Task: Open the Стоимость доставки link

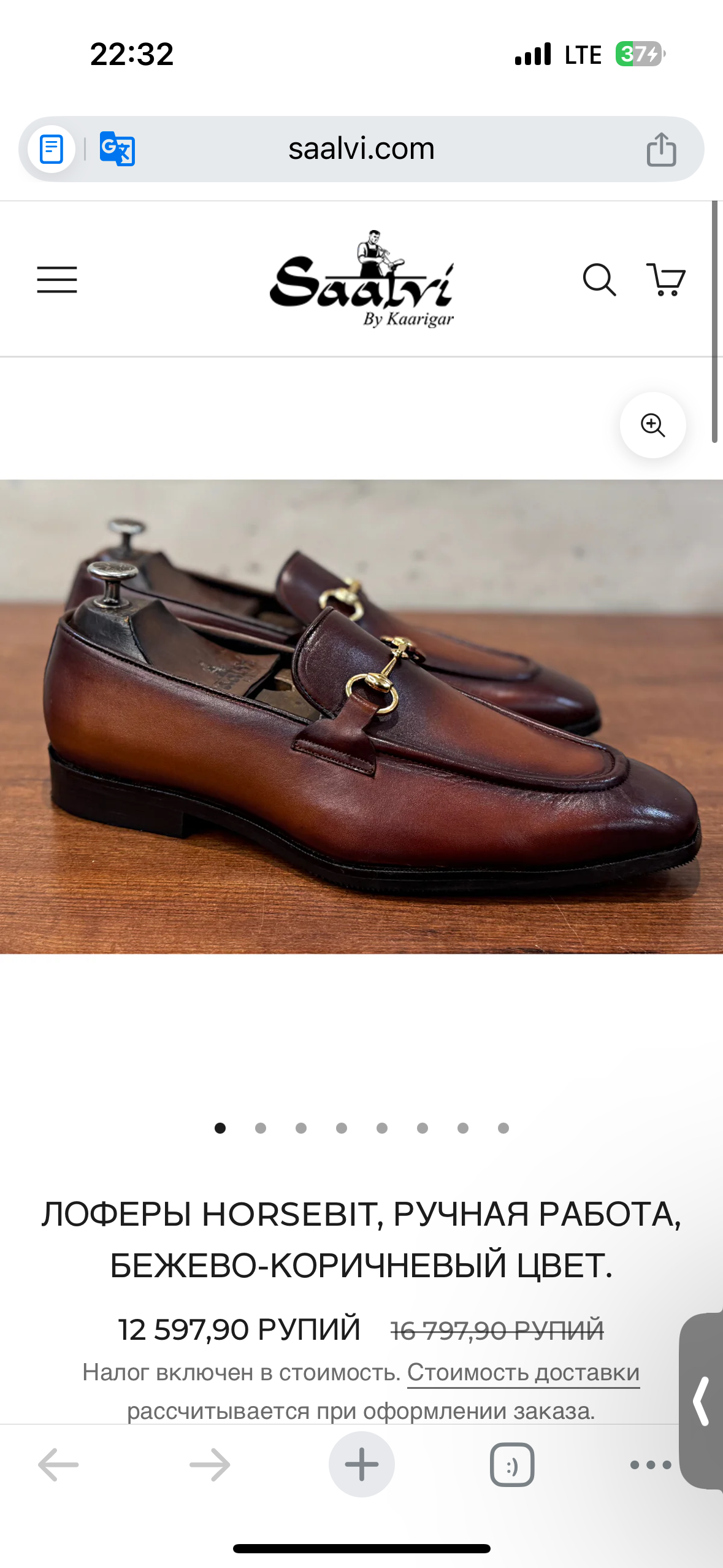Action: (x=523, y=1372)
